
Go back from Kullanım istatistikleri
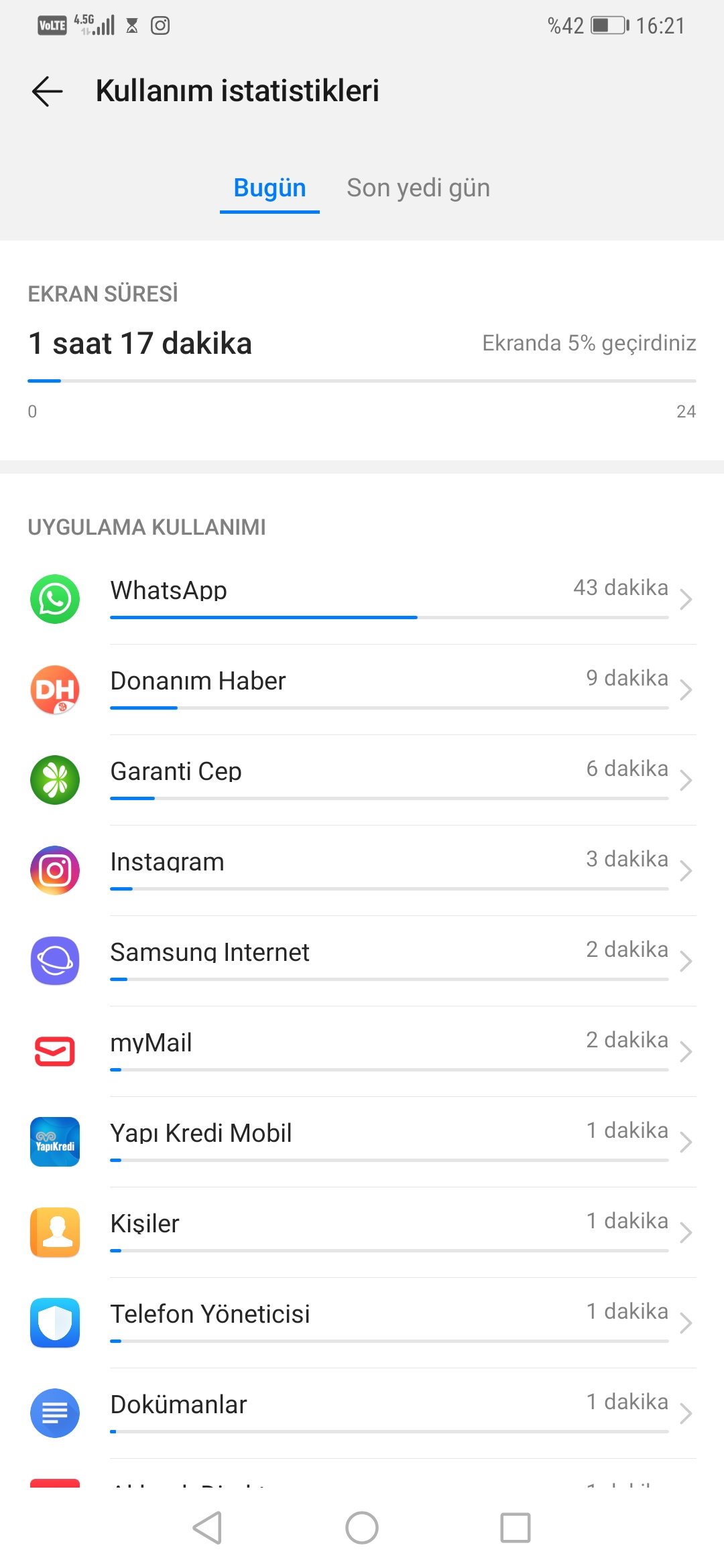pos(47,91)
